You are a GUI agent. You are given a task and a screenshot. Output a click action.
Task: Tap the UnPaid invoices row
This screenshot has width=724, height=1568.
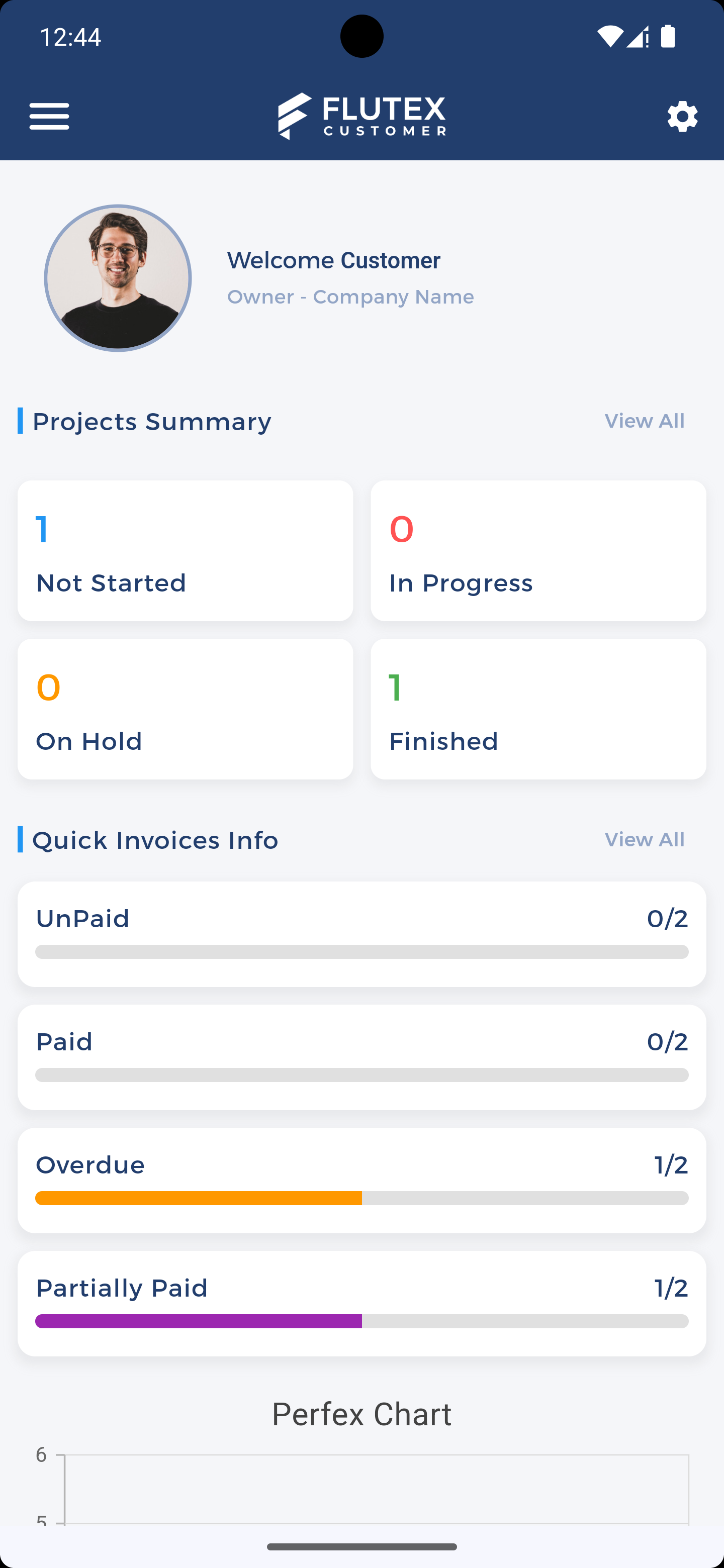pos(361,934)
